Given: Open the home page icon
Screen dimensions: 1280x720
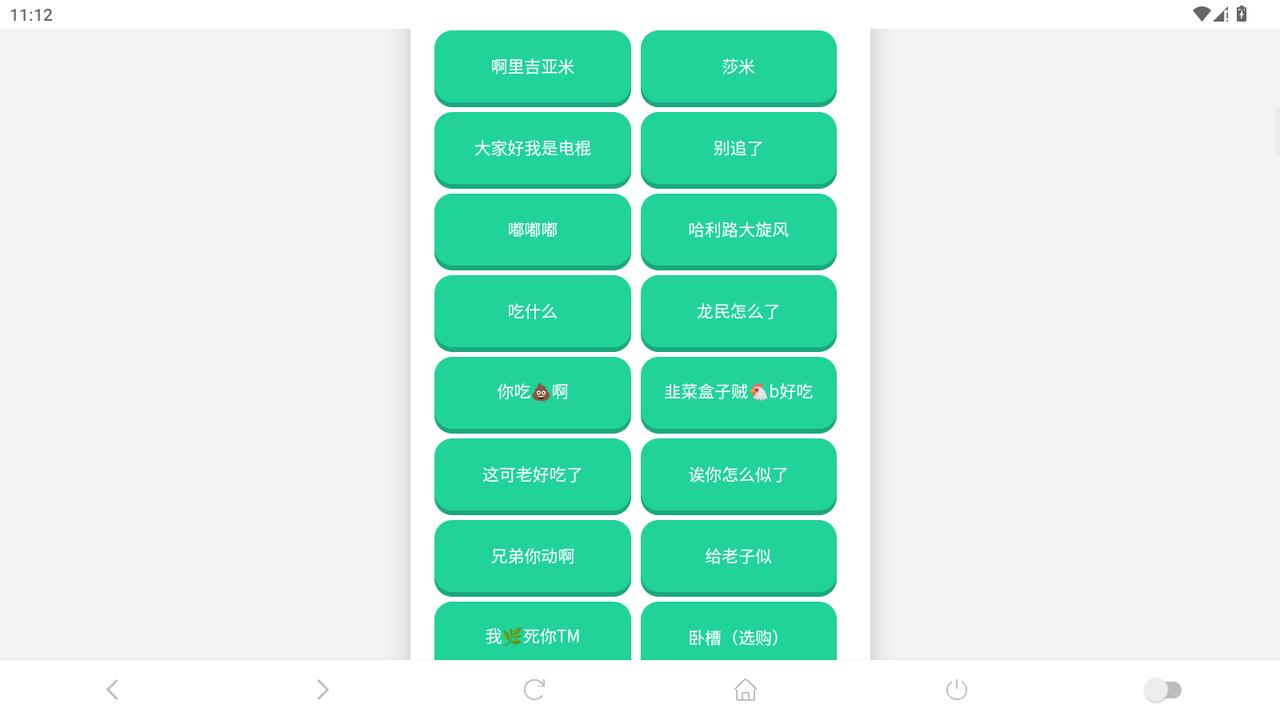Looking at the screenshot, I should click(x=745, y=689).
